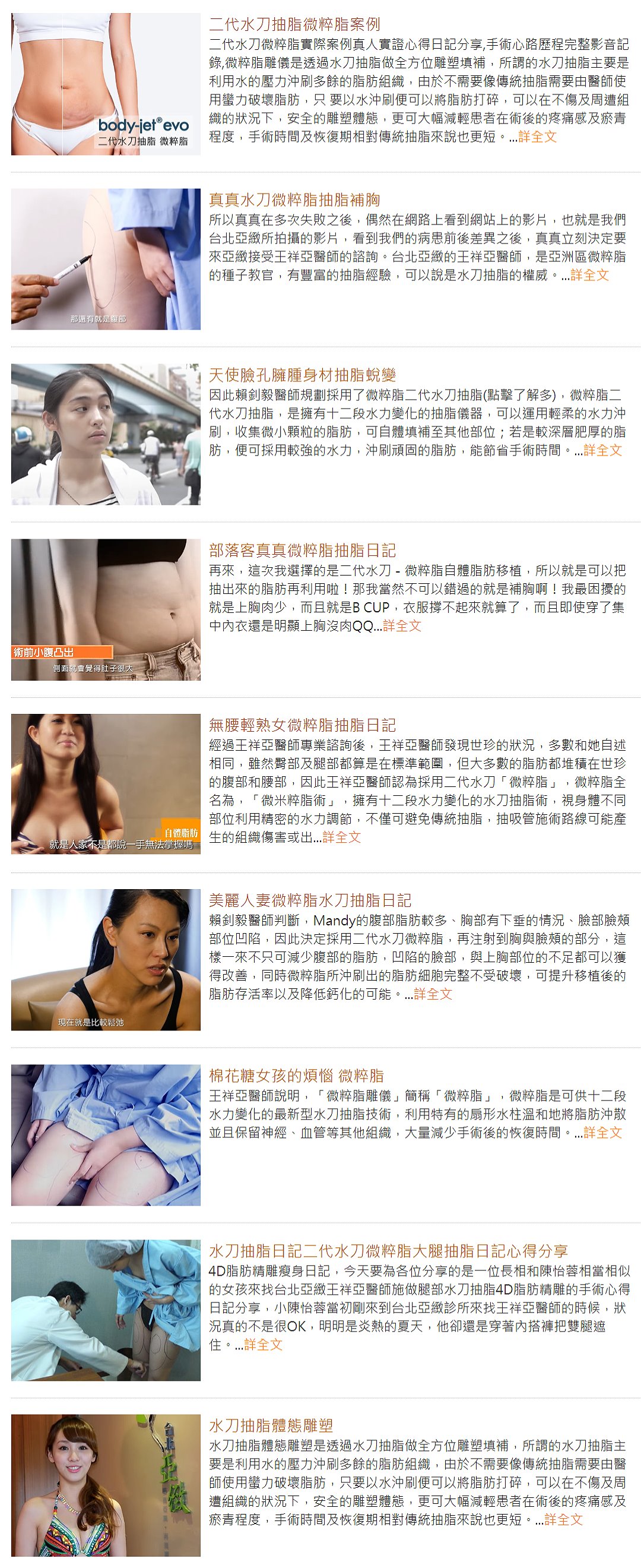The height and width of the screenshot is (1568, 641).
Task: Open the article 真真水刀微粹脂抽脂補胸
Action: (294, 200)
